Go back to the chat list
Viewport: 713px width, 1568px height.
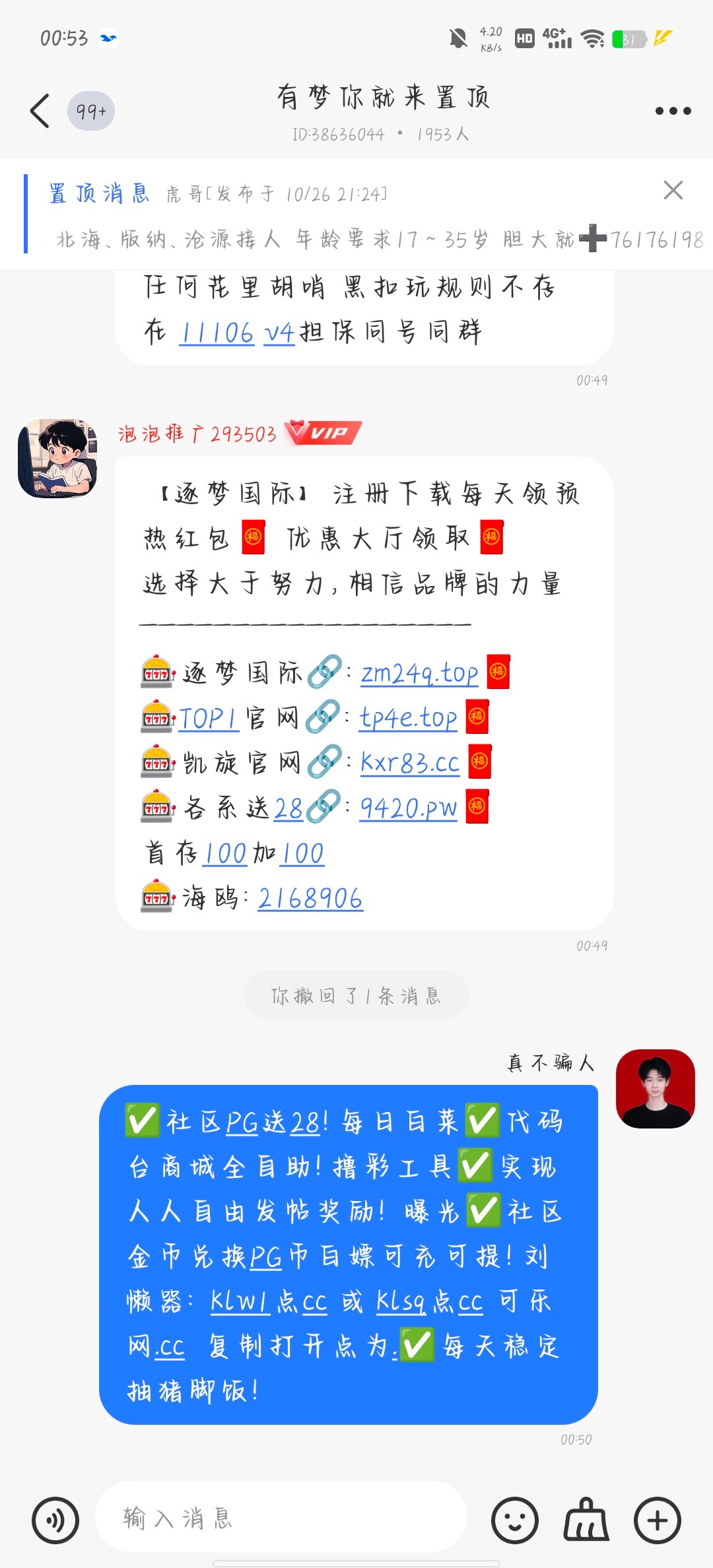pos(40,111)
